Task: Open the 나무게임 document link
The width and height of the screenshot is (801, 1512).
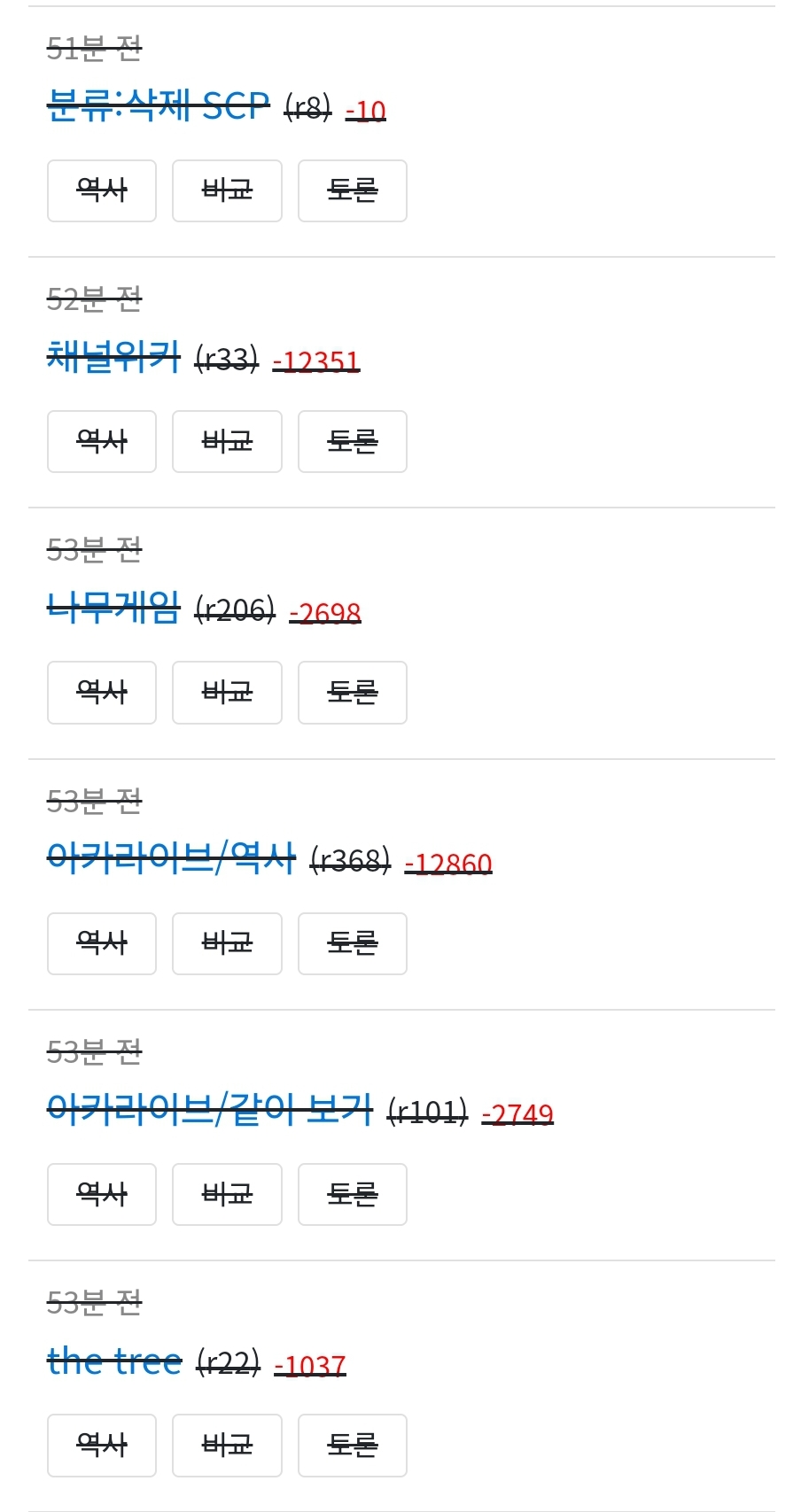Action: pos(113,608)
